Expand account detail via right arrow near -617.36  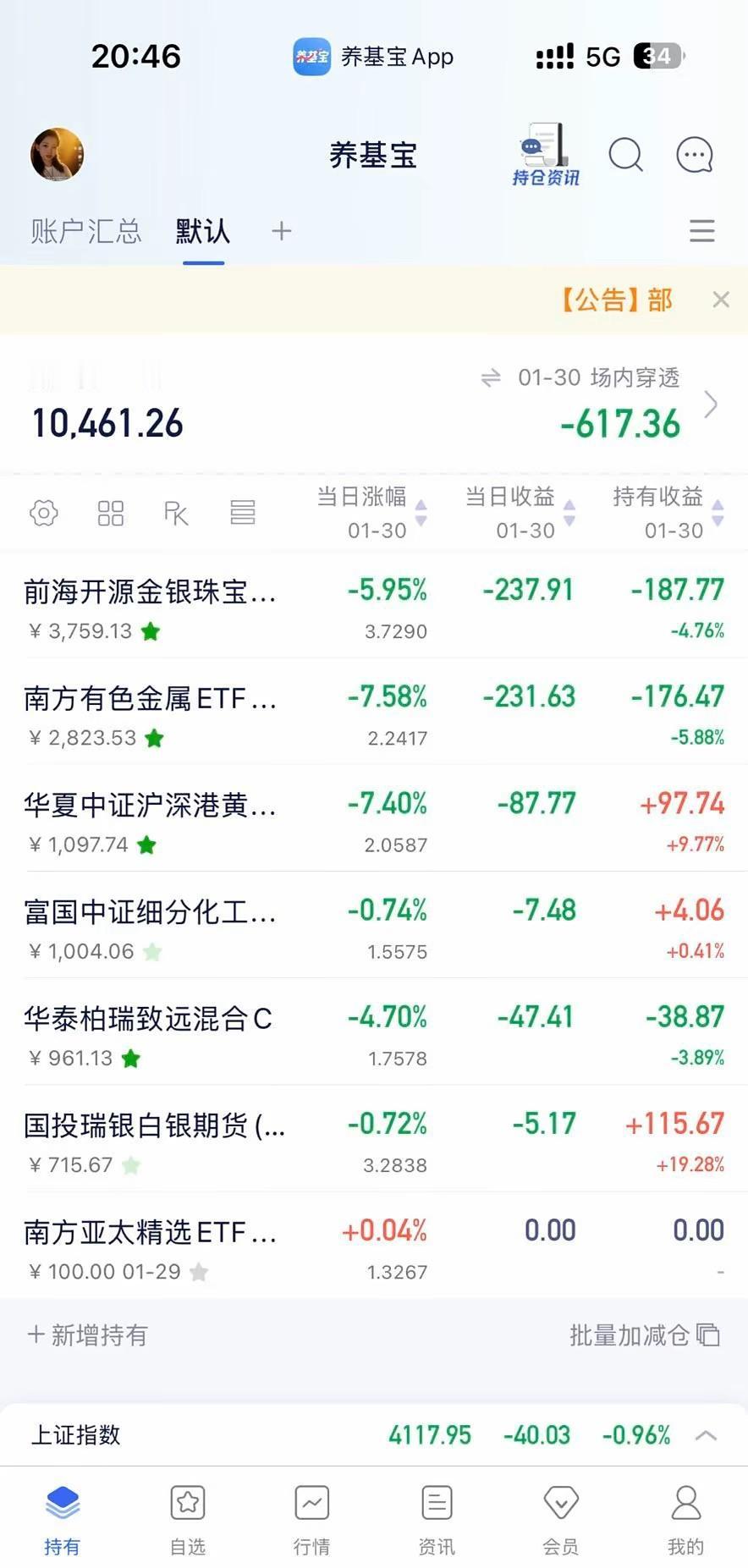pos(712,404)
